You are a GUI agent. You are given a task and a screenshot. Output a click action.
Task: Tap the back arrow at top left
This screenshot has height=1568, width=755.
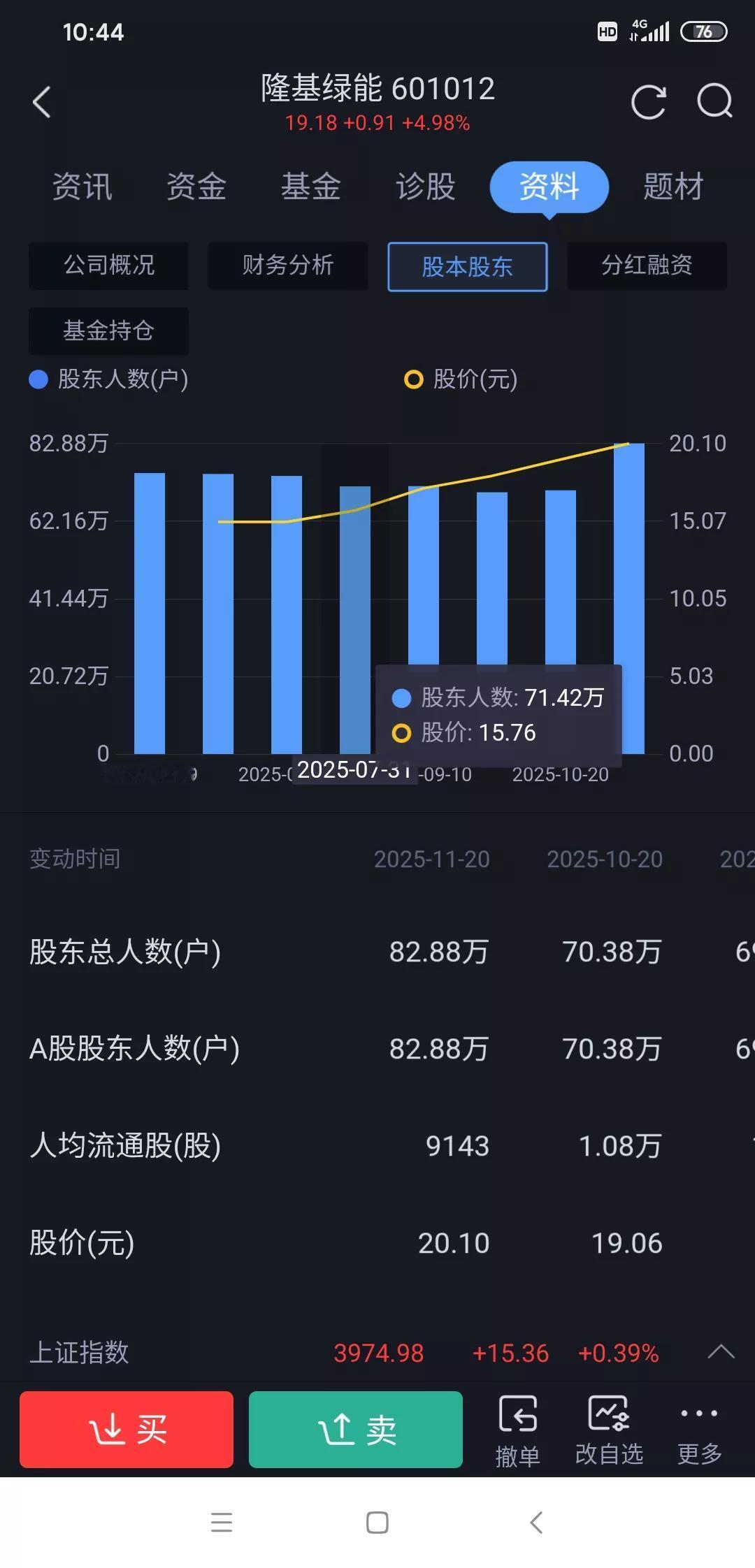click(x=42, y=101)
